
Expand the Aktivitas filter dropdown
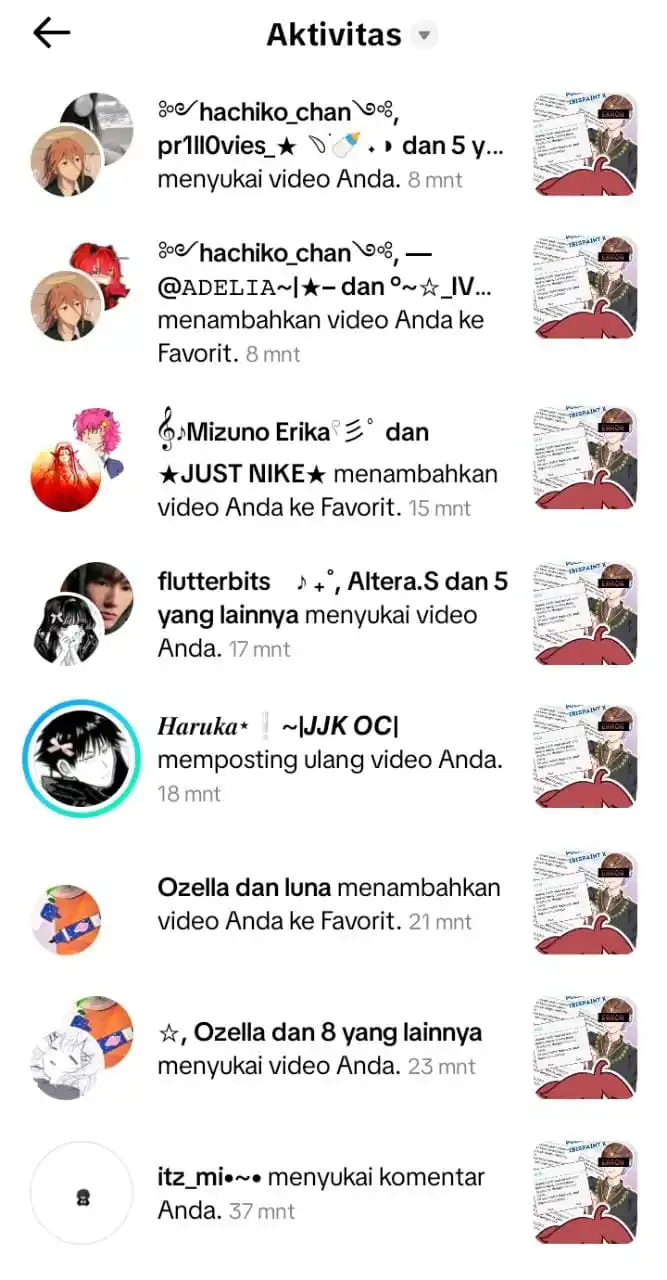[425, 35]
